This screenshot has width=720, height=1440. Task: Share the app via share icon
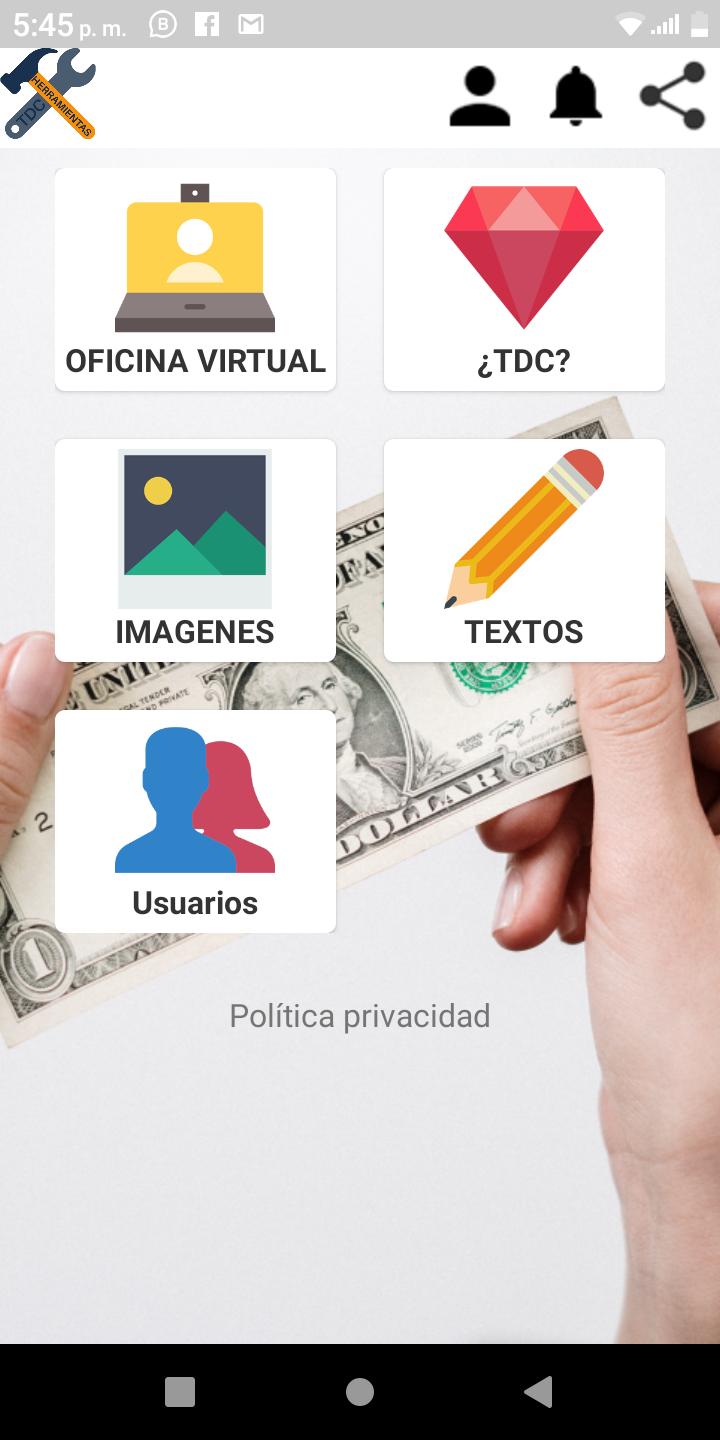(x=672, y=97)
